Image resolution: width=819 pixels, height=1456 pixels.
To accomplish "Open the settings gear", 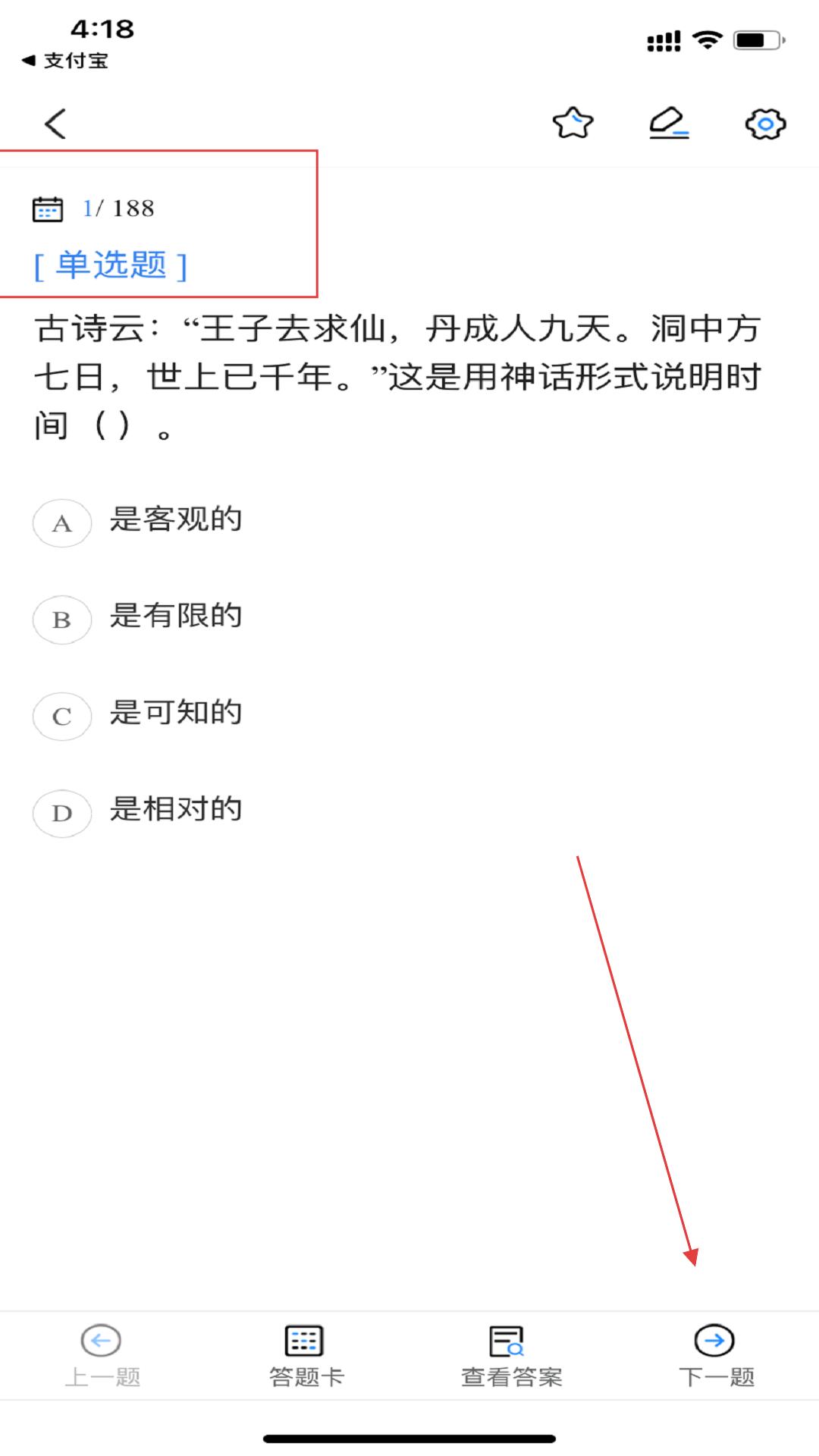I will (x=765, y=124).
